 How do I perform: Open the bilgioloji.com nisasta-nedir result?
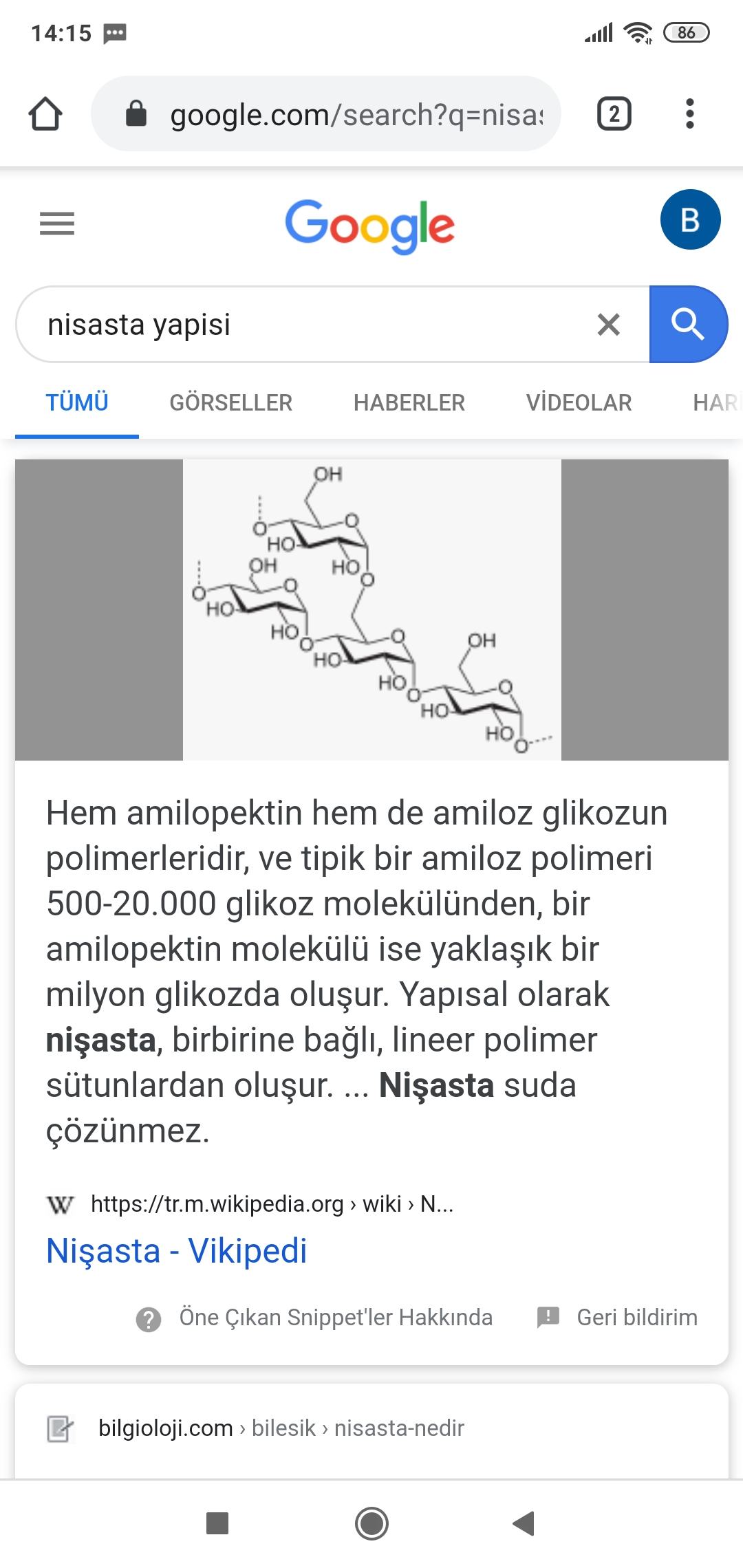[x=281, y=1428]
